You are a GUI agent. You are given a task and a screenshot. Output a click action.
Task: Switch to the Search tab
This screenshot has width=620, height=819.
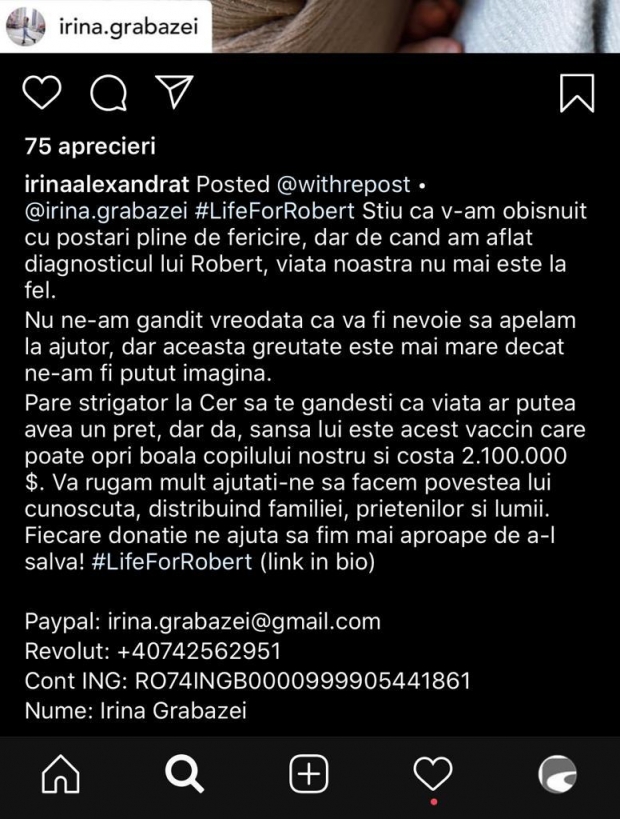coord(184,774)
